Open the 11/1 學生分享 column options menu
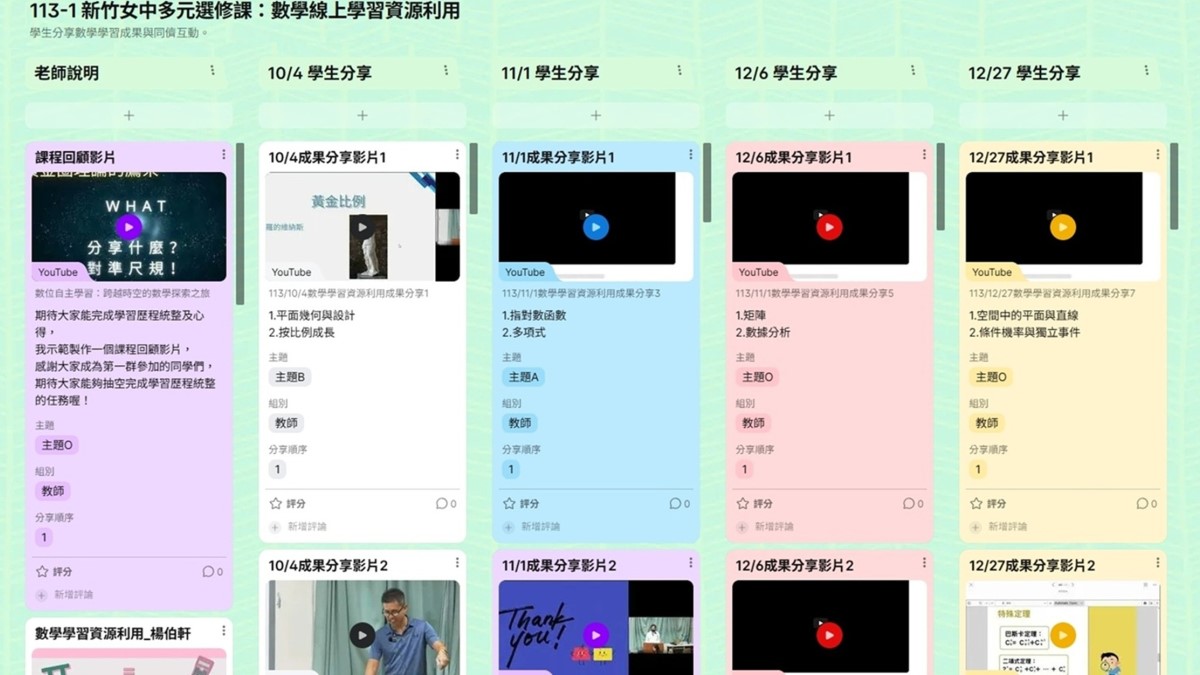This screenshot has height=675, width=1200. [679, 71]
